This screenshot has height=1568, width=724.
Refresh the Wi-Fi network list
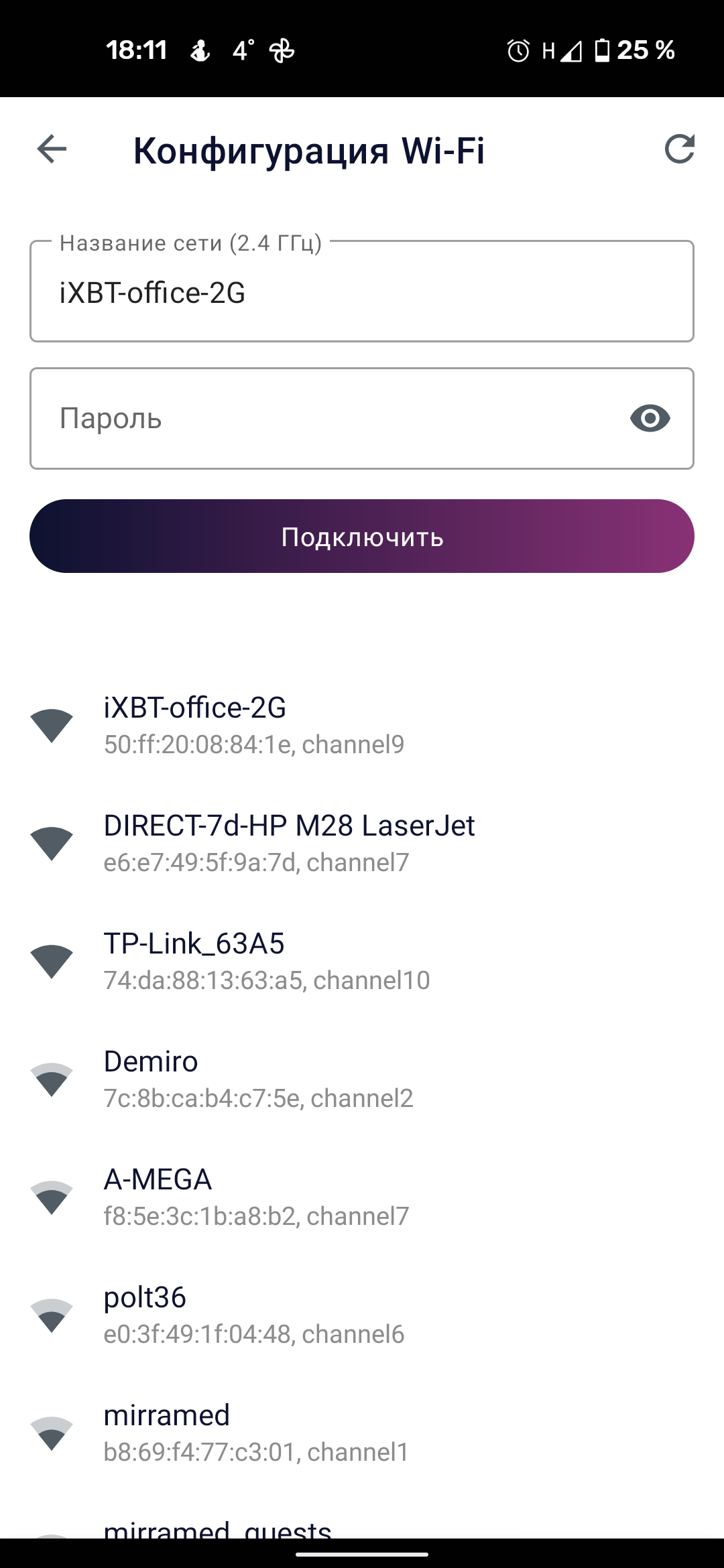point(679,149)
